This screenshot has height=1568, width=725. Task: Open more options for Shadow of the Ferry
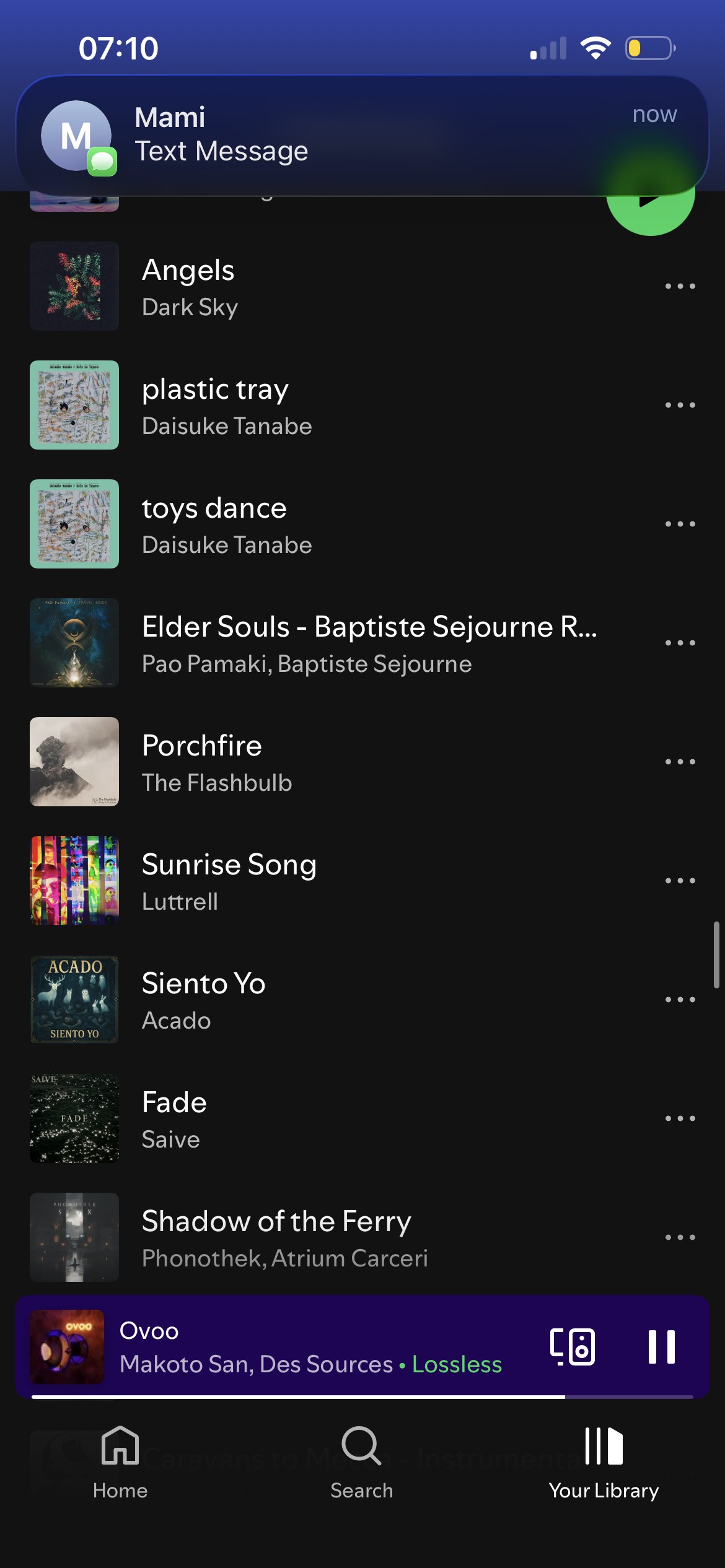coord(680,1238)
